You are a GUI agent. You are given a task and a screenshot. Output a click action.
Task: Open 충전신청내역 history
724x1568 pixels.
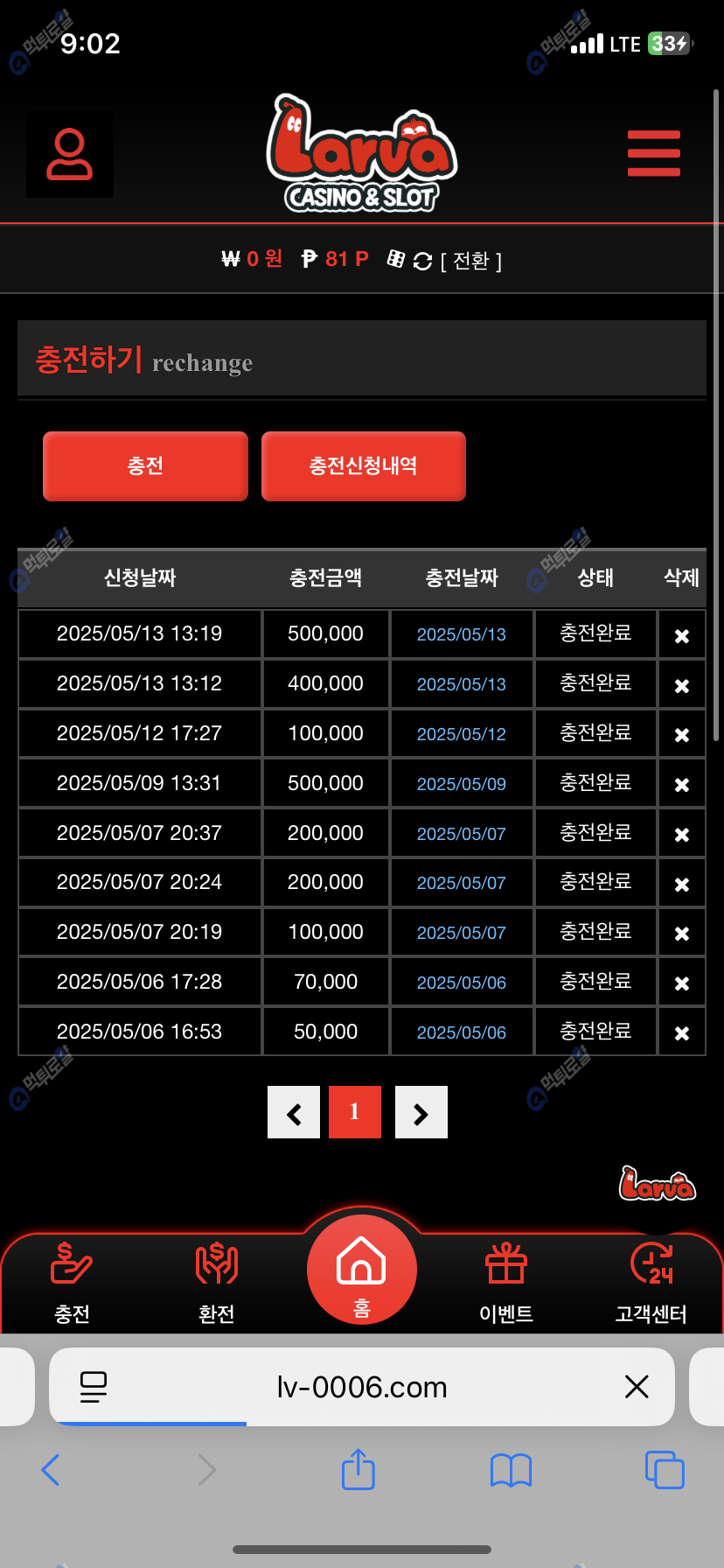tap(363, 465)
